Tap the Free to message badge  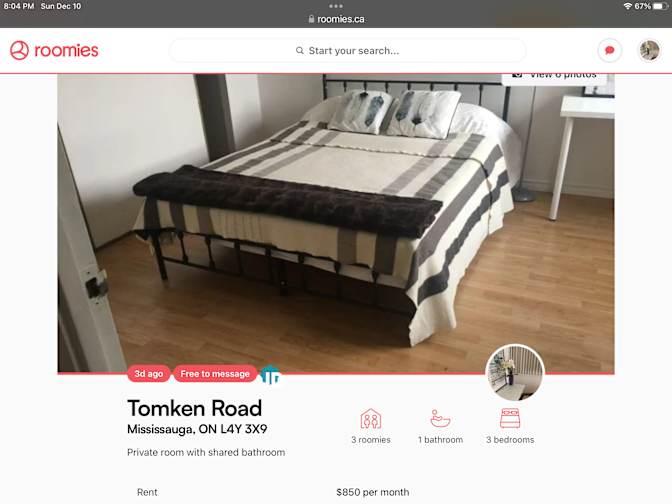pos(215,374)
